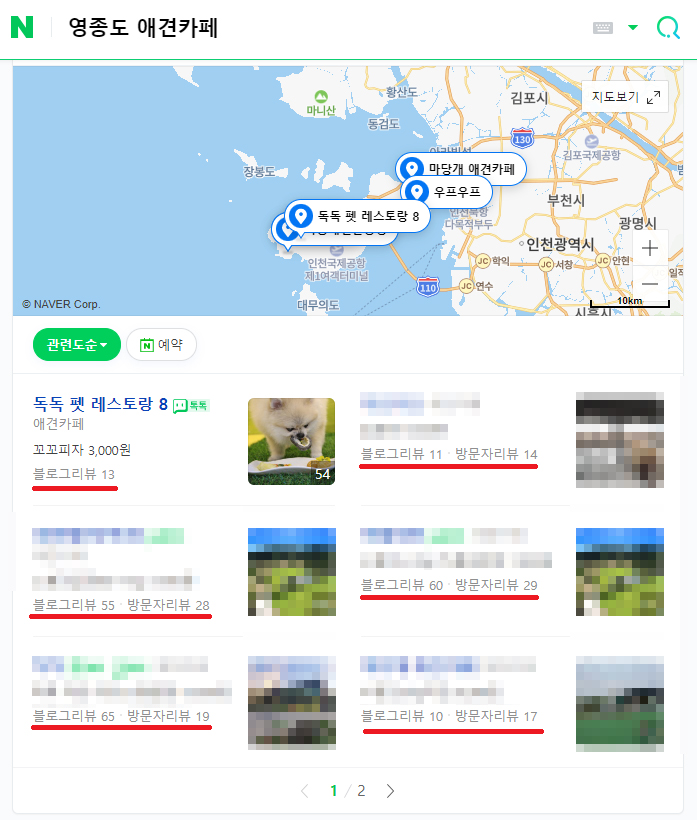This screenshot has width=697, height=820.
Task: Zoom in on the map with plus
Action: [650, 247]
